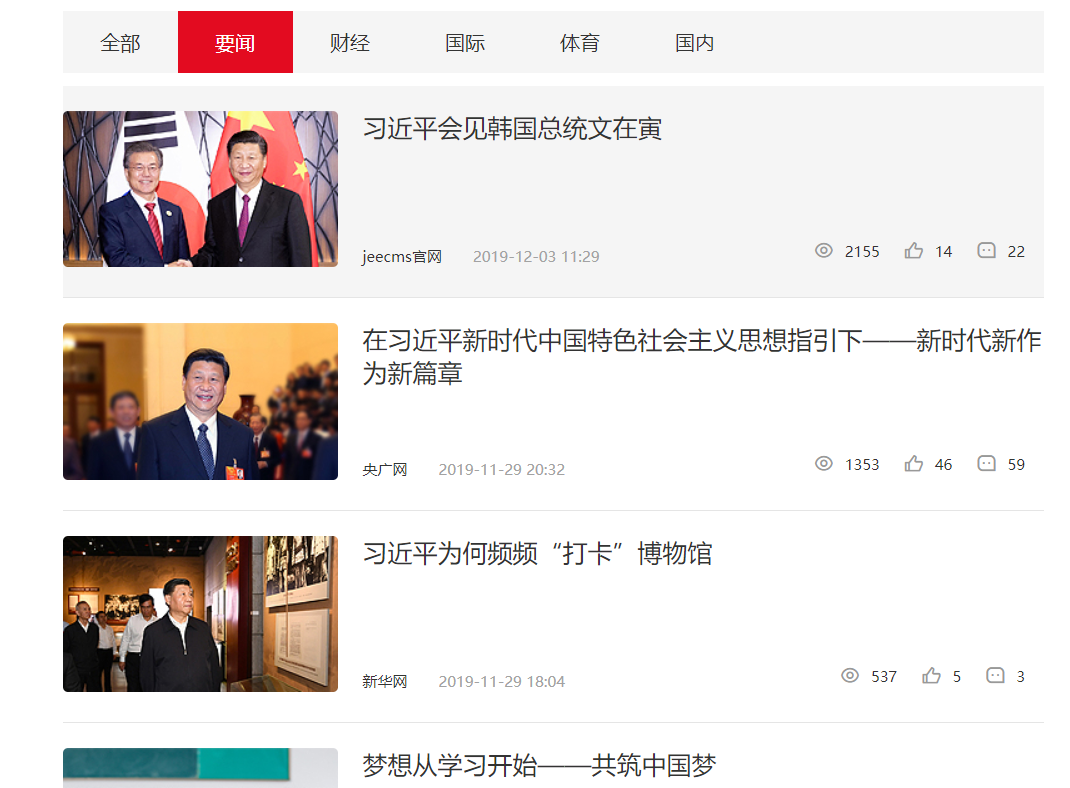Open the comments icon on 博物馆 article
Screen dimensions: 1070x788
point(995,676)
